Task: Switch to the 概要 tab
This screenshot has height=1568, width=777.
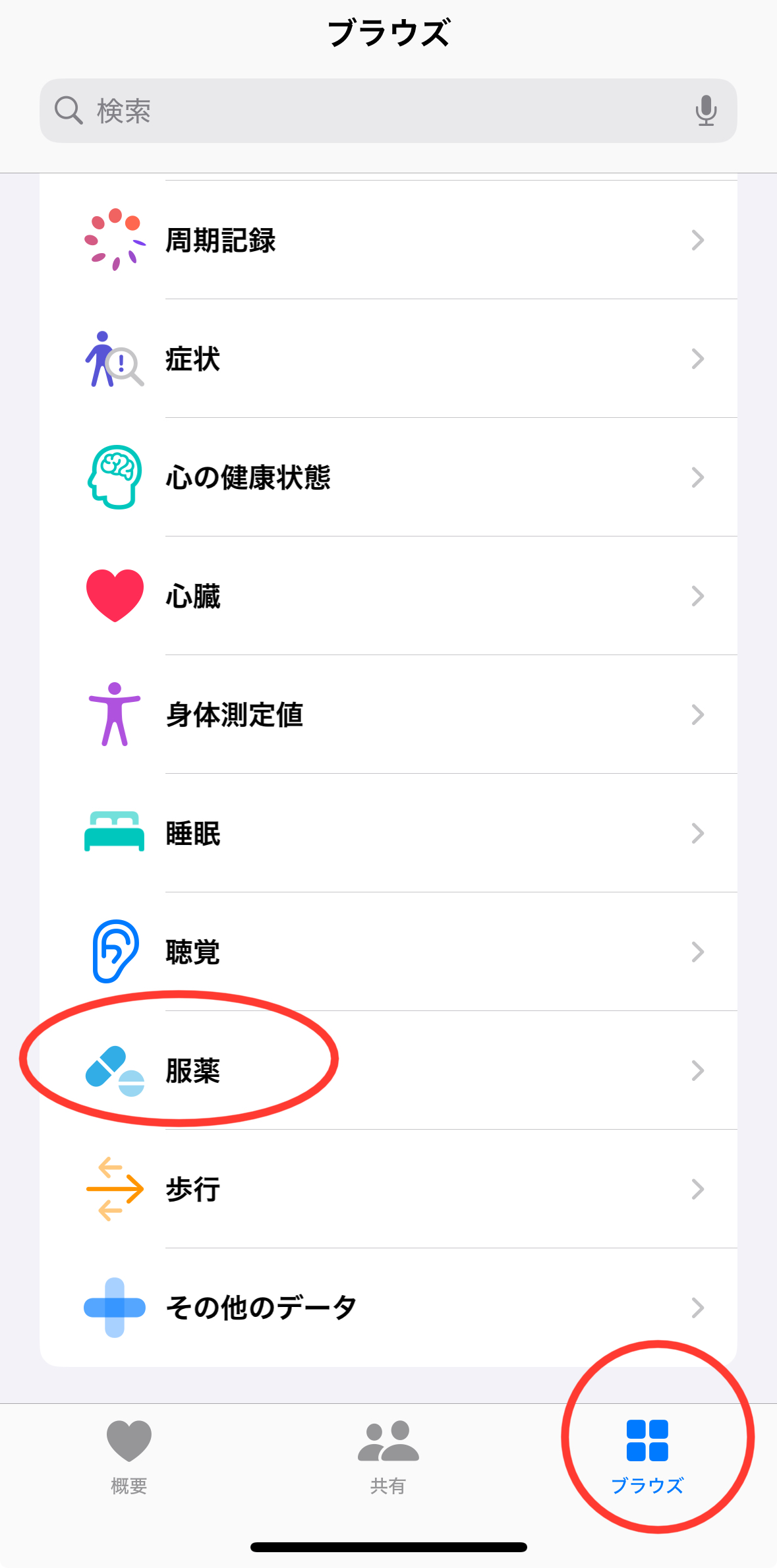Action: tap(129, 1457)
